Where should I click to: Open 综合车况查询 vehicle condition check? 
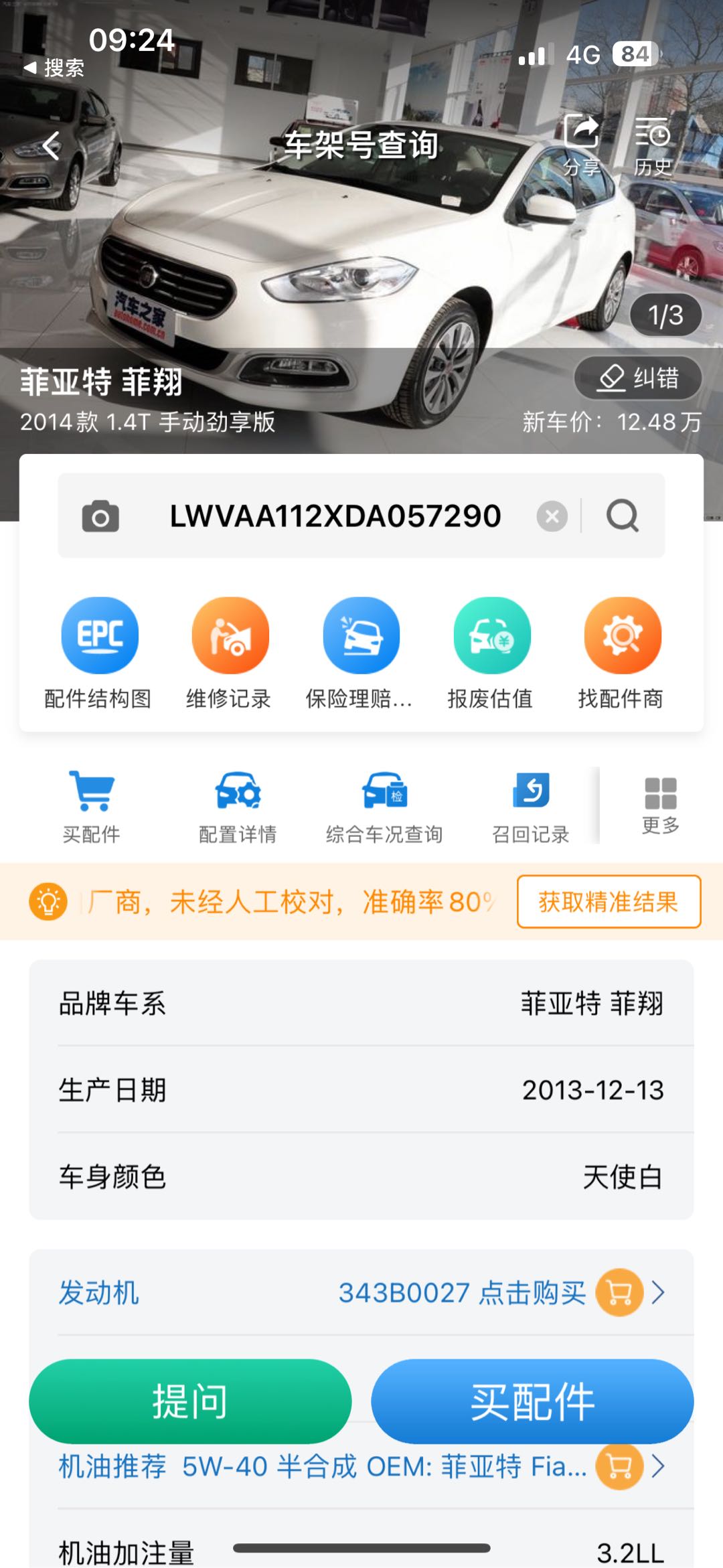tap(384, 807)
